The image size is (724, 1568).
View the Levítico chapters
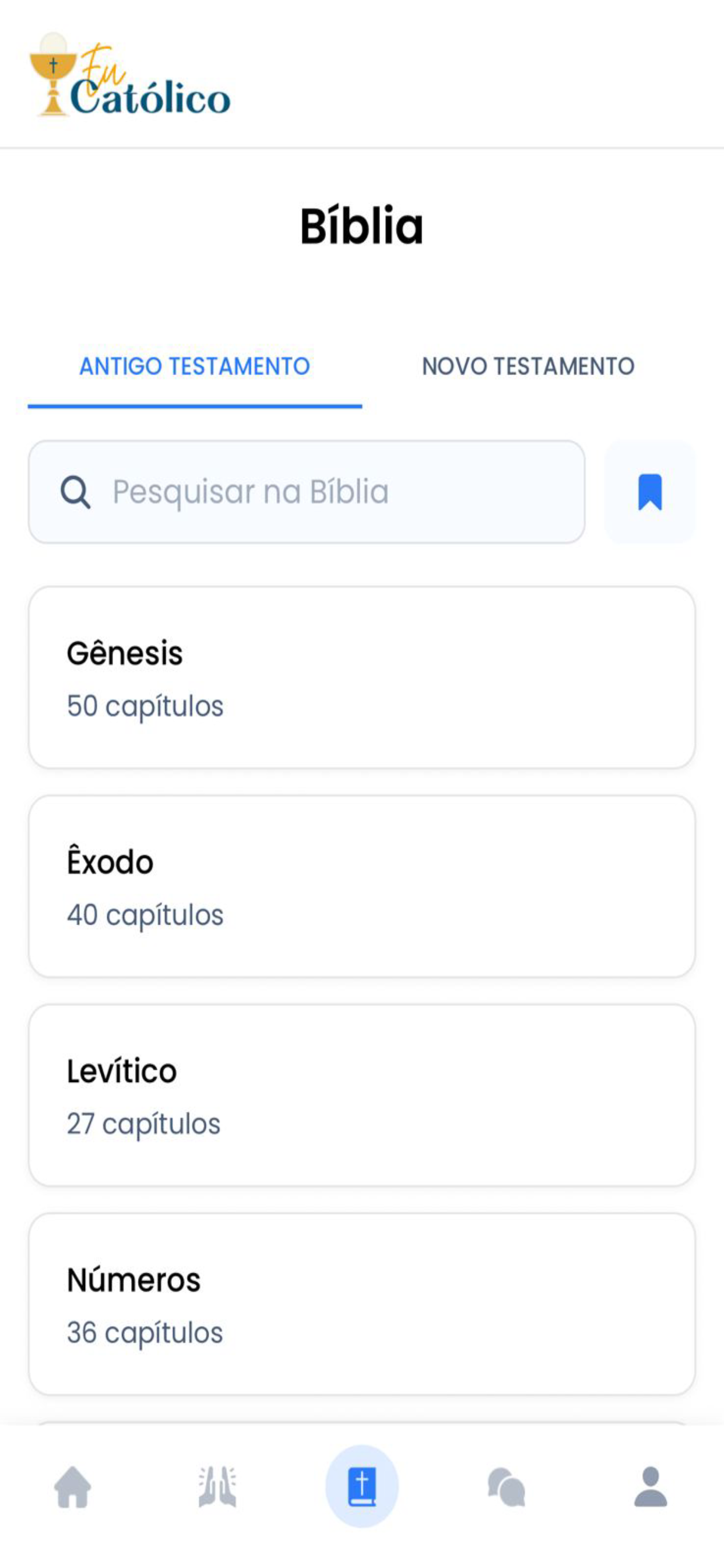pyautogui.click(x=361, y=1095)
